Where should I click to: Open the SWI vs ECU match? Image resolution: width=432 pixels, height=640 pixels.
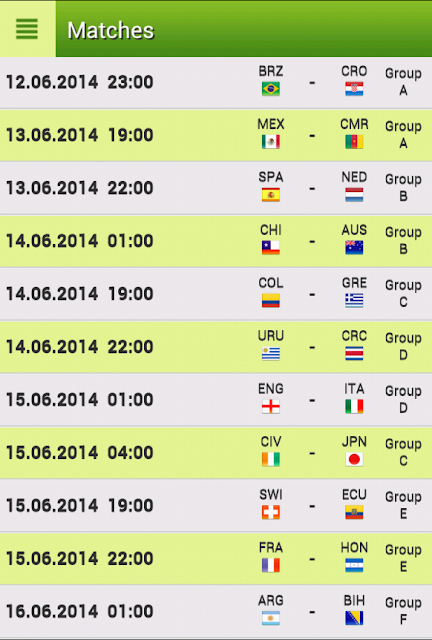[x=216, y=505]
